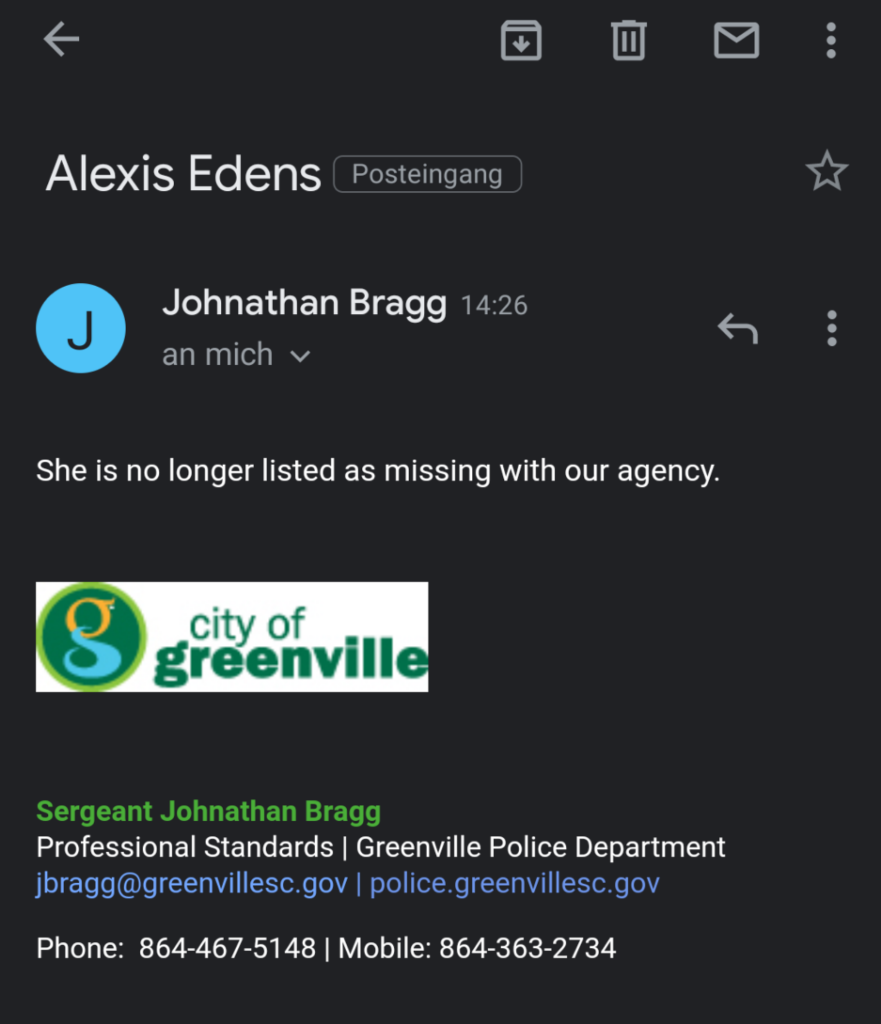Viewport: 881px width, 1024px height.
Task: Open message options next to reply arrow
Action: coord(831,328)
